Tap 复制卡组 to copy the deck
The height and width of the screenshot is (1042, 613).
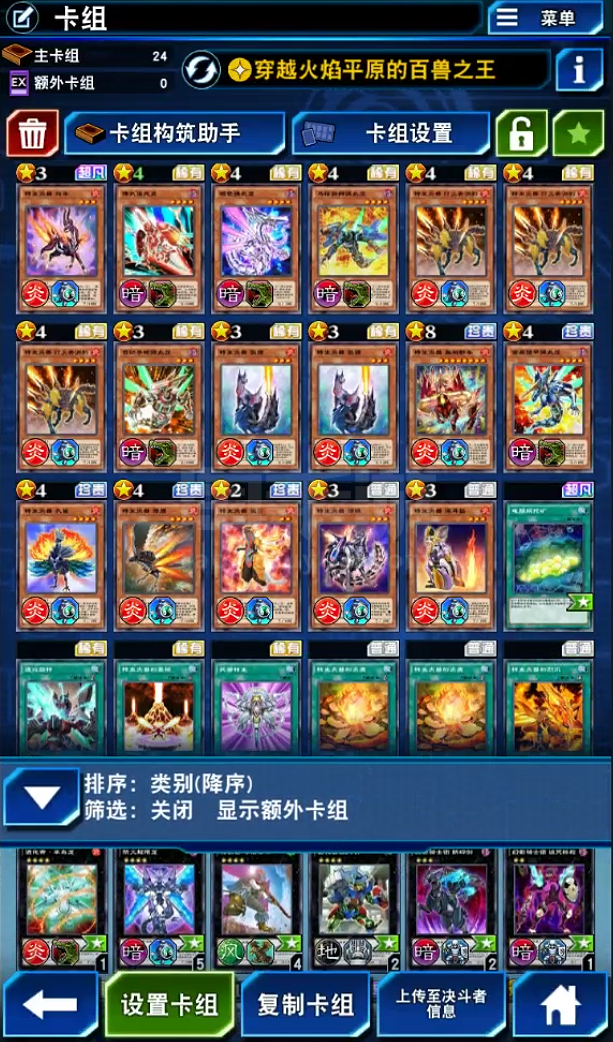(x=305, y=1005)
